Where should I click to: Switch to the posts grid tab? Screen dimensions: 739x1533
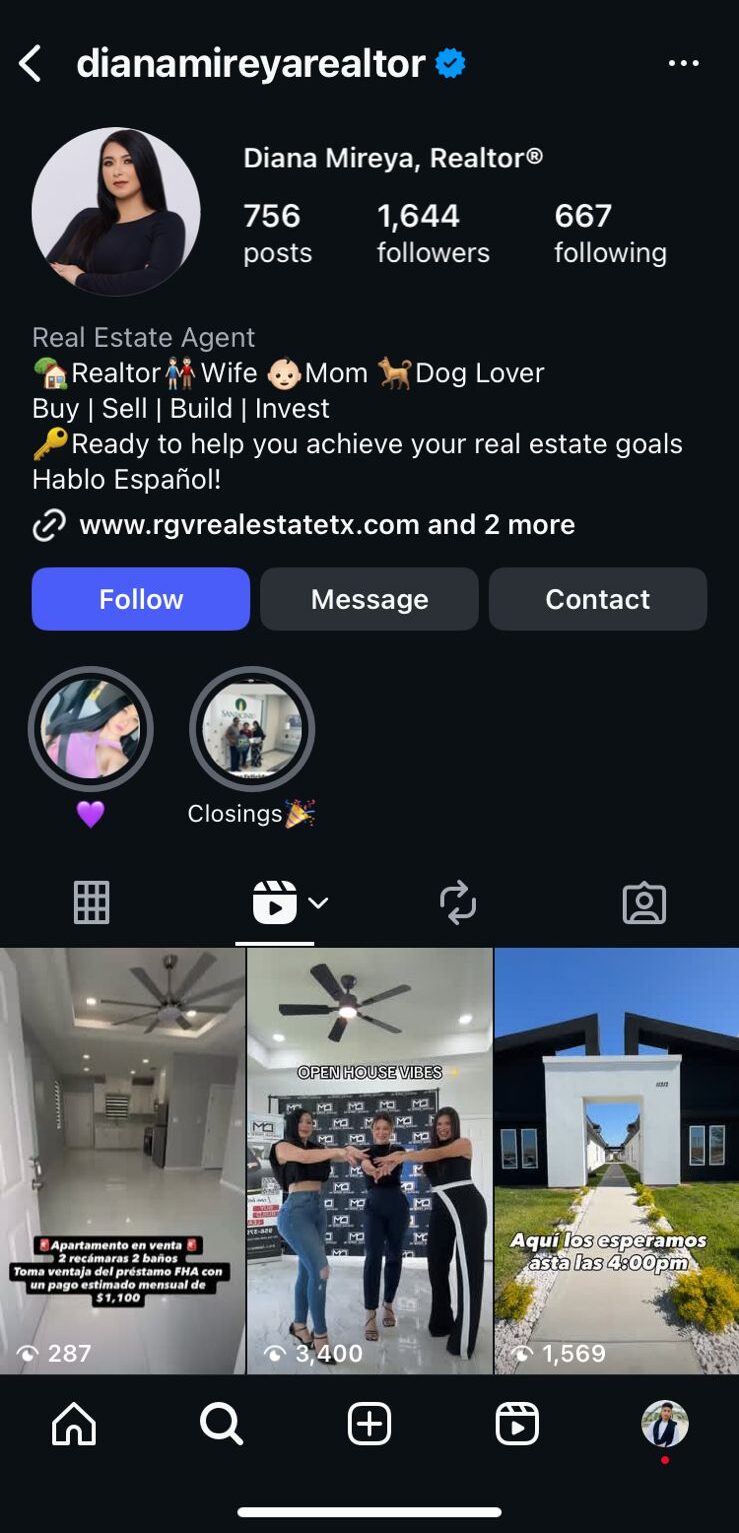pyautogui.click(x=92, y=903)
